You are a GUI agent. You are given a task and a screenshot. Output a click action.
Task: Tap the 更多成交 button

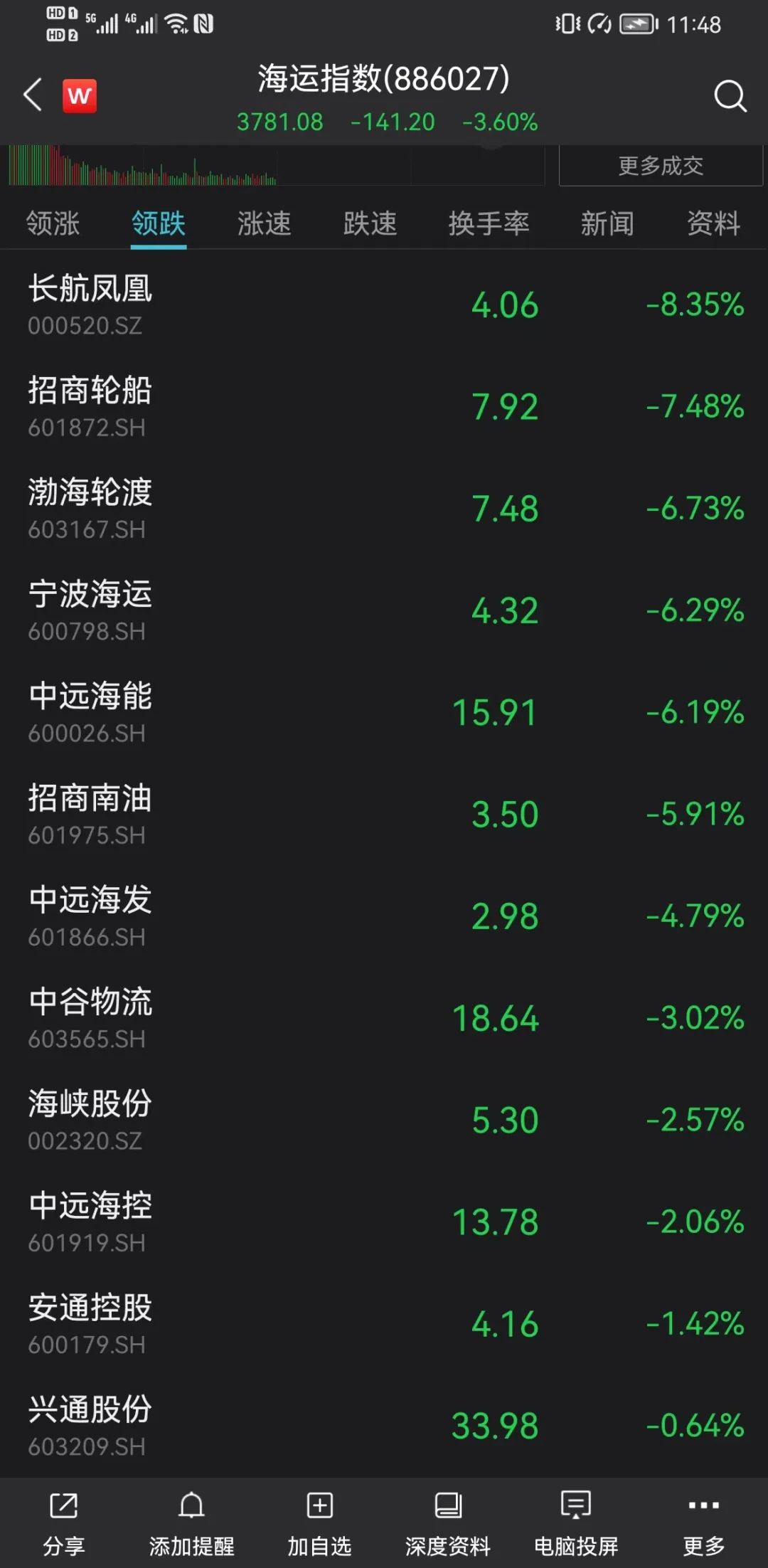pos(661,166)
